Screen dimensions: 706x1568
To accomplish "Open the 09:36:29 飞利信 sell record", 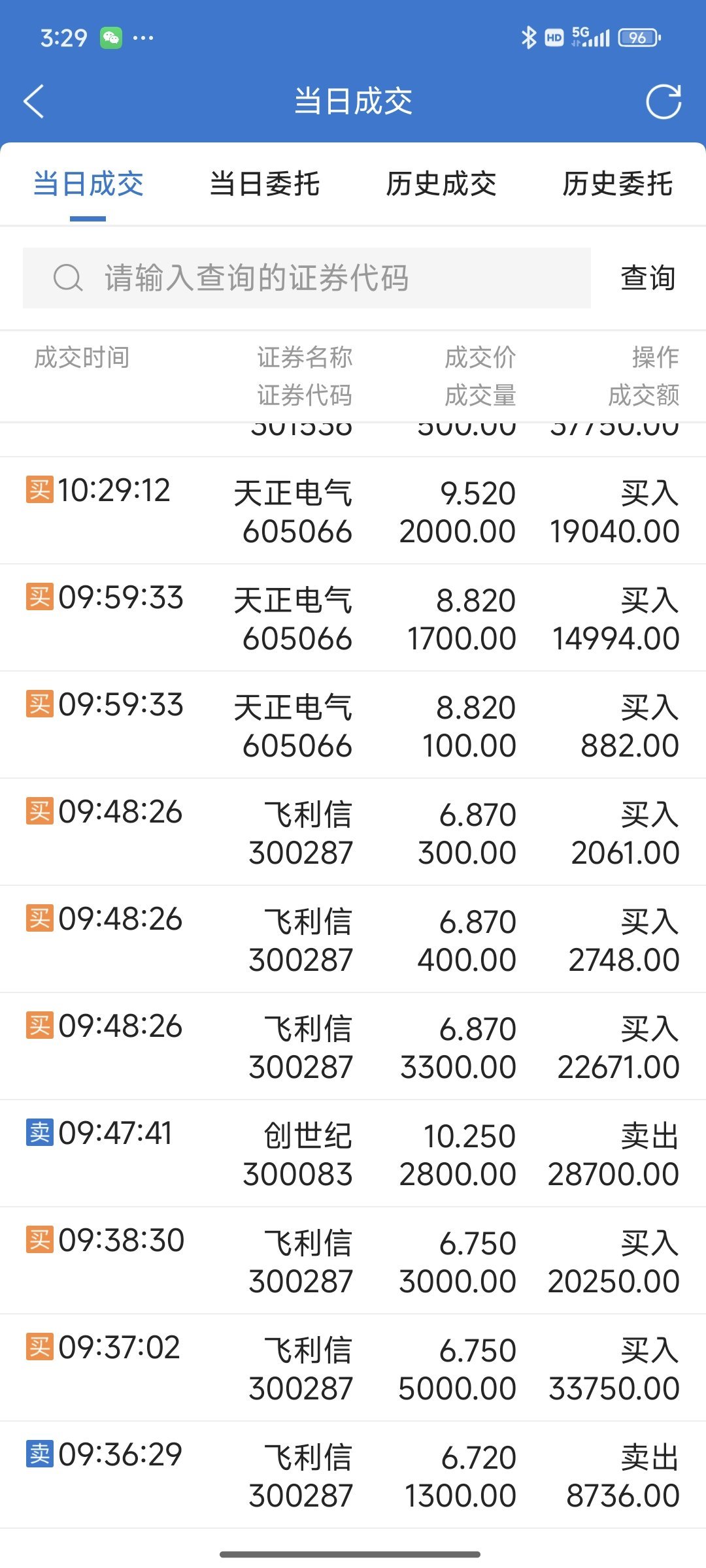I will [353, 1475].
